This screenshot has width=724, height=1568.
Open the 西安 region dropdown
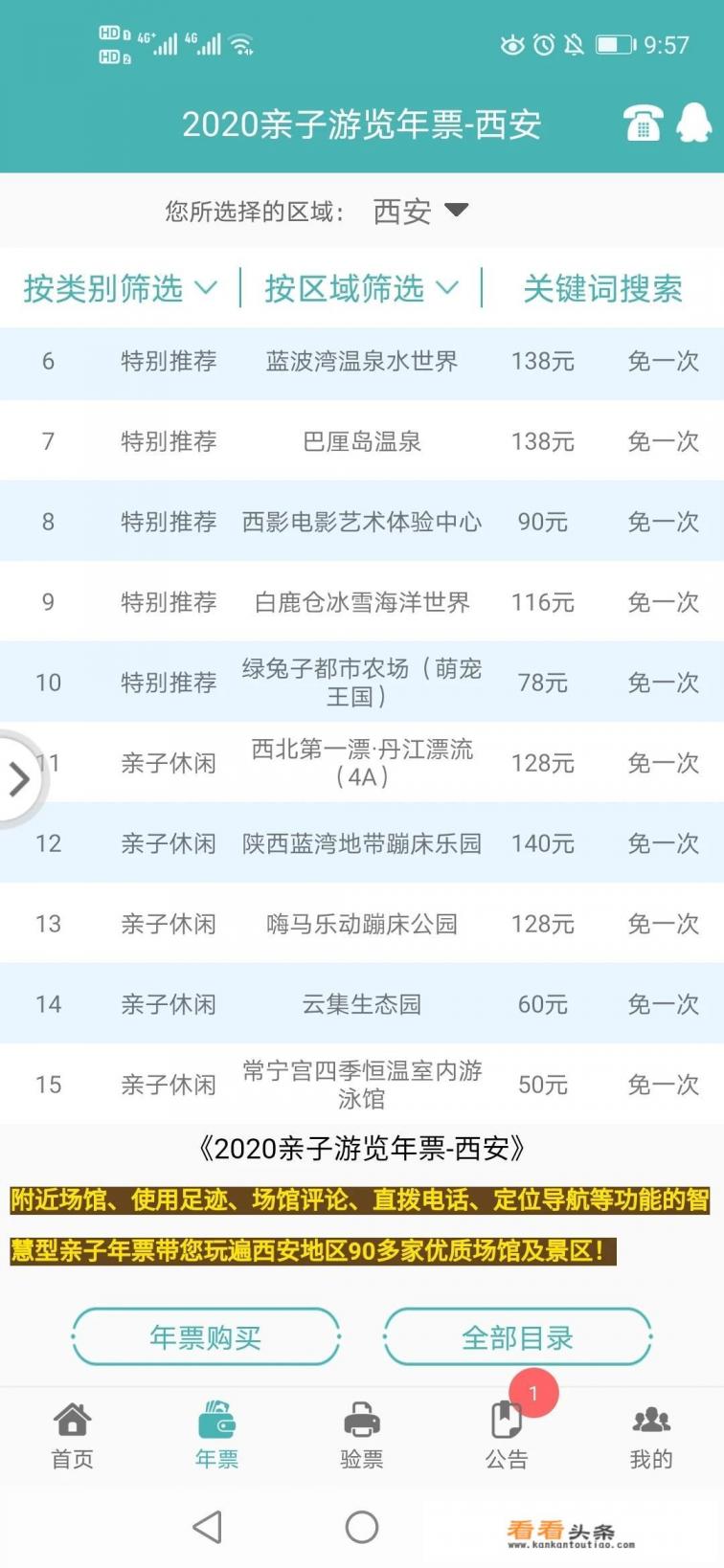(x=419, y=211)
